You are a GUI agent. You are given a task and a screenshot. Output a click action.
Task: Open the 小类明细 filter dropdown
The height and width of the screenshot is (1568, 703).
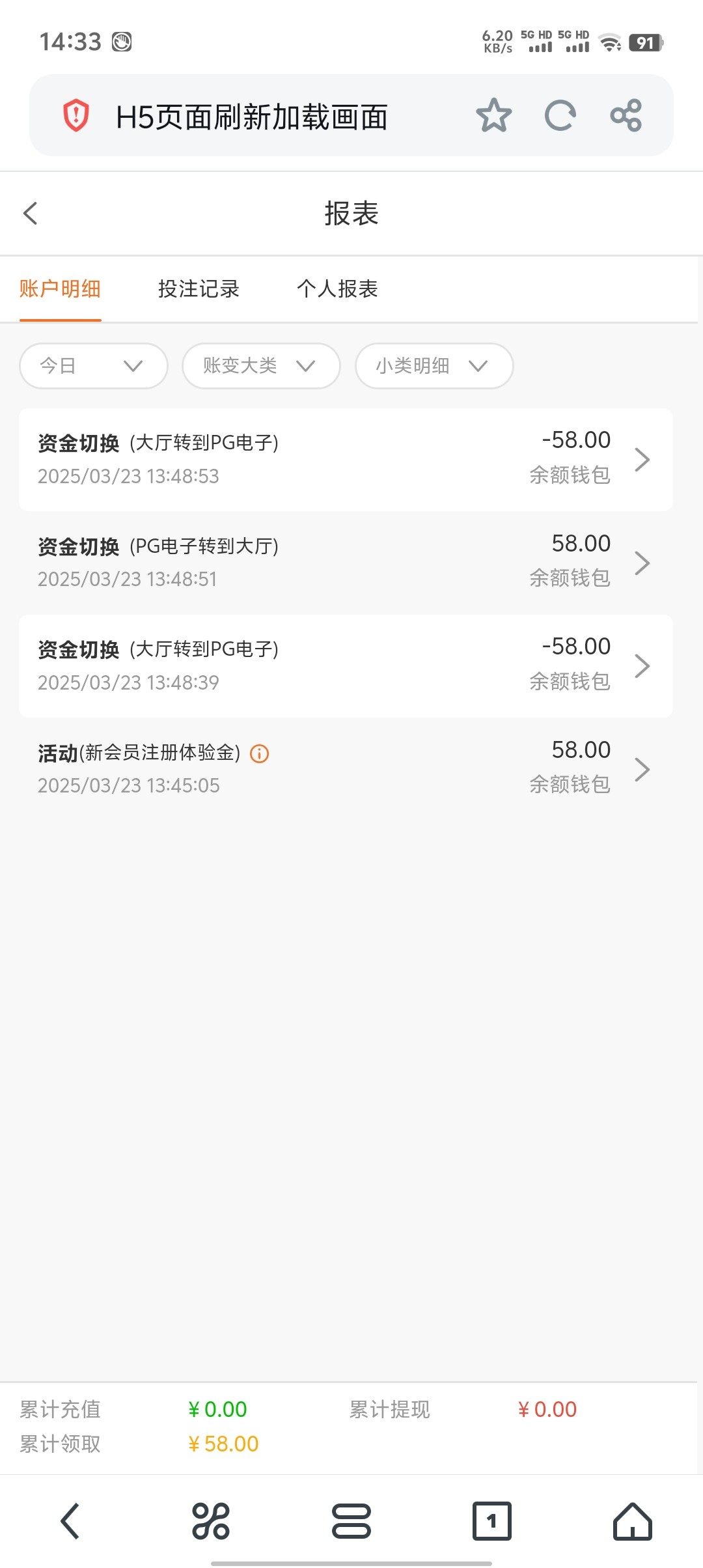(434, 365)
